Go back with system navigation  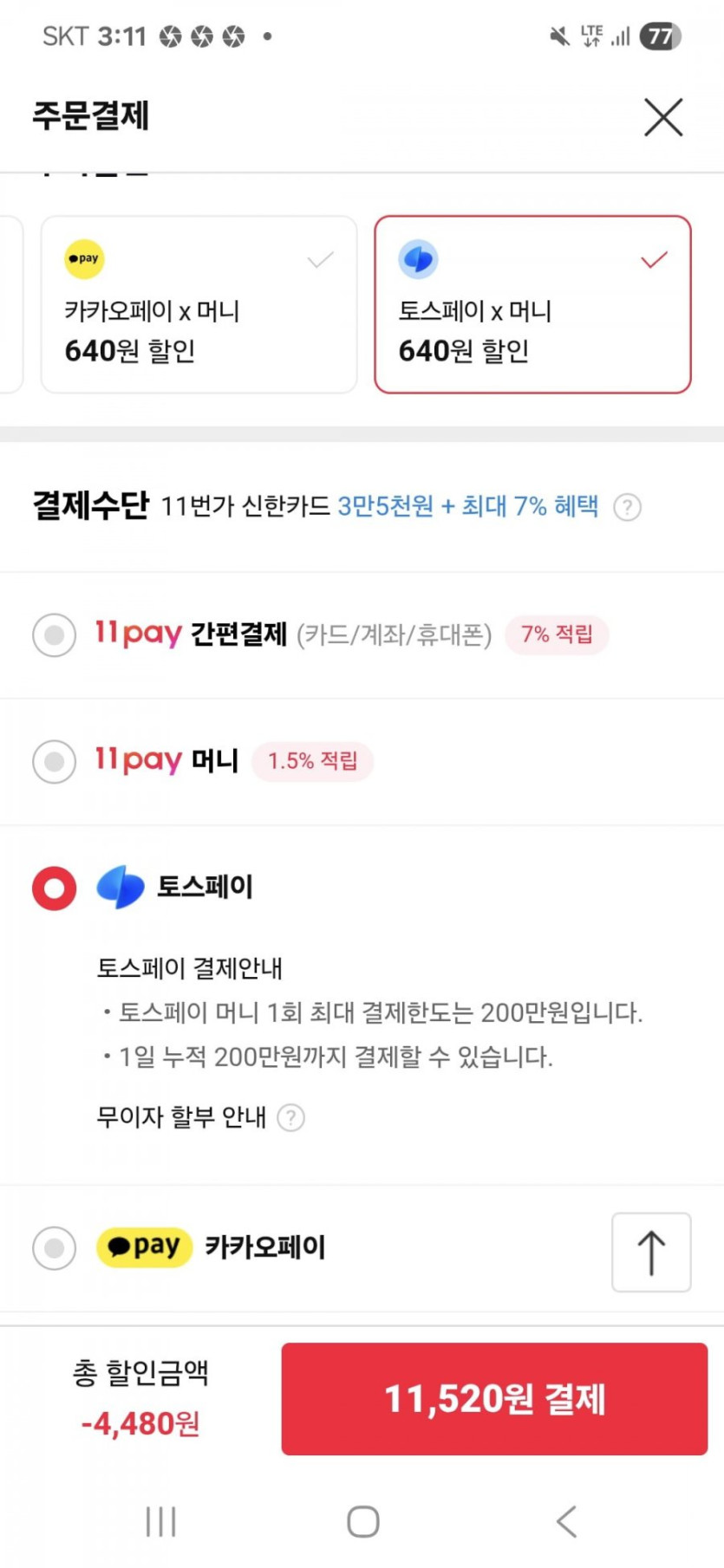(x=566, y=1521)
